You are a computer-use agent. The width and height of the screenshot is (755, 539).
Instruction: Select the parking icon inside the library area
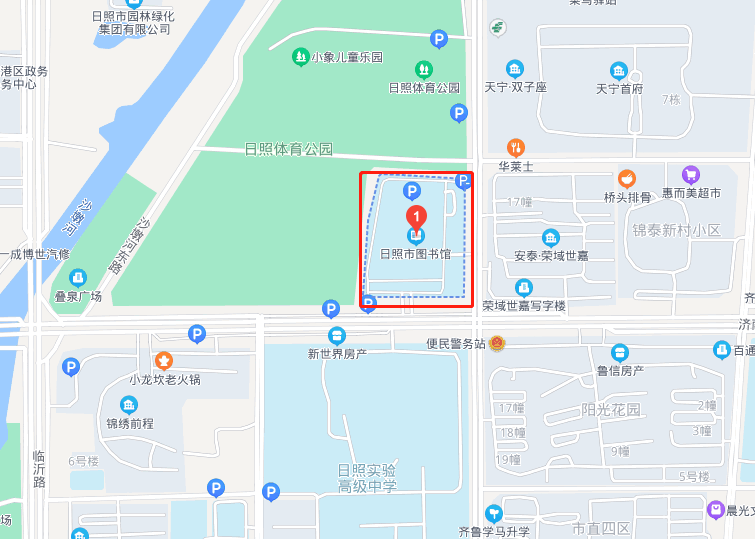[411, 190]
